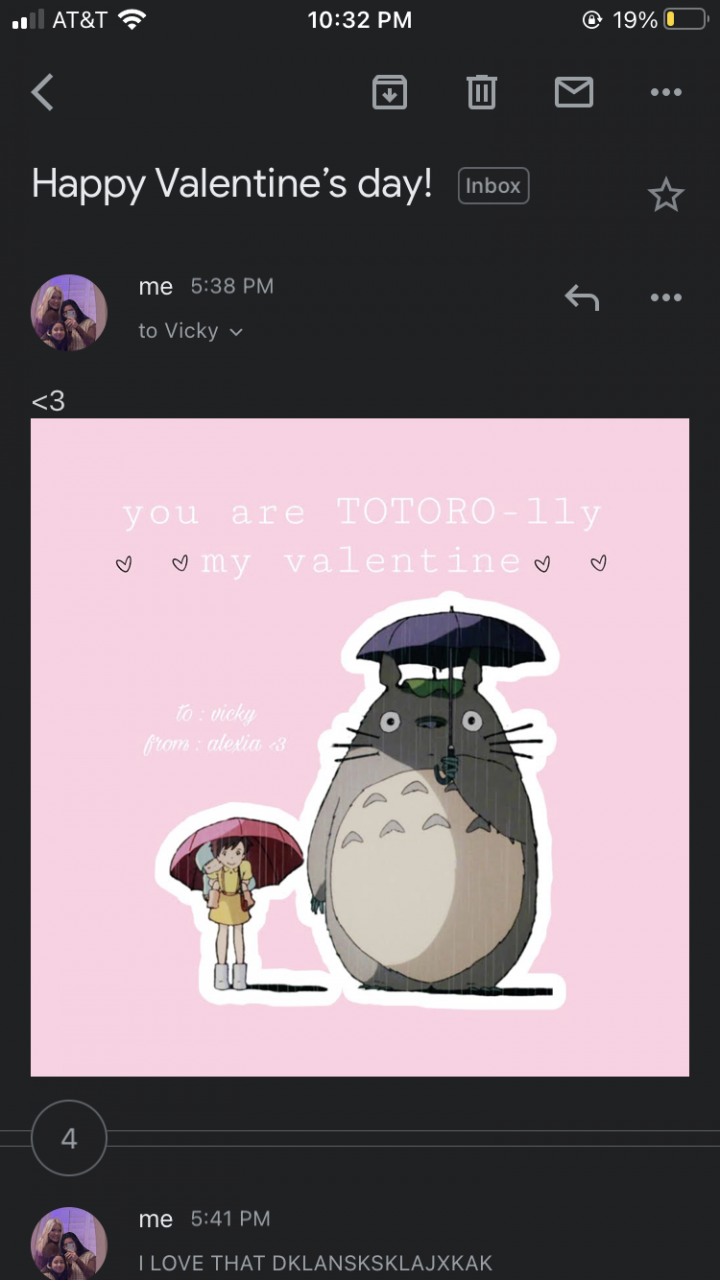
Task: Reply to the 5:38 PM message
Action: click(582, 297)
